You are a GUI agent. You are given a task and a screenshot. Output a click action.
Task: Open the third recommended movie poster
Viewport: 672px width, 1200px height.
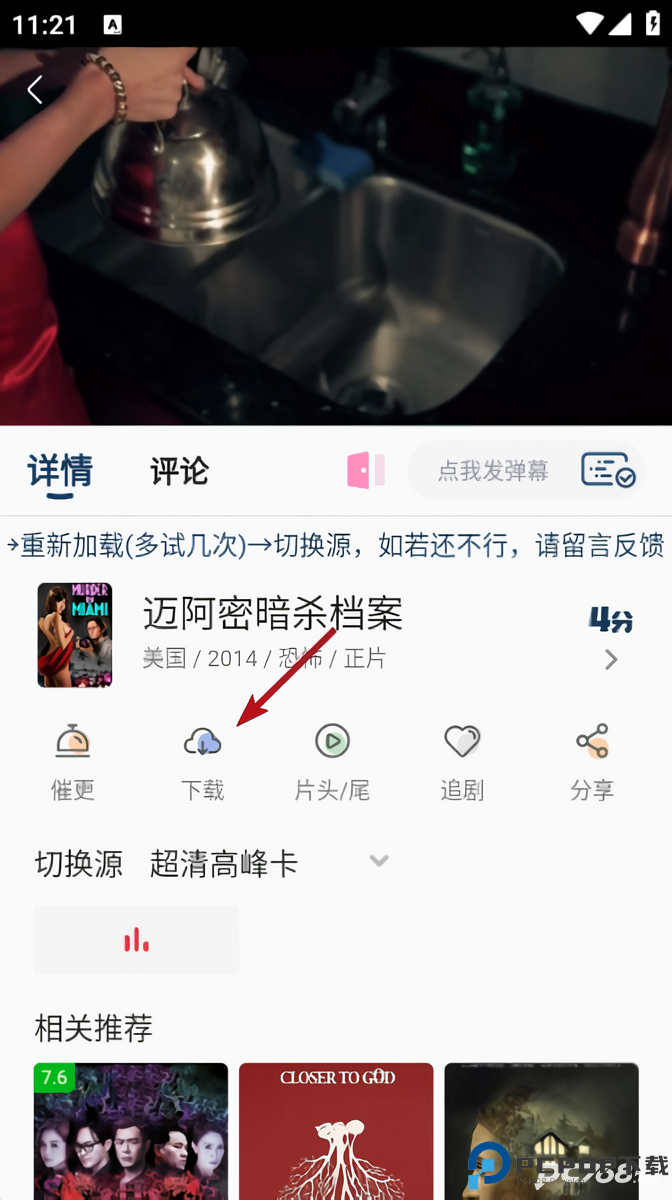[x=541, y=1130]
